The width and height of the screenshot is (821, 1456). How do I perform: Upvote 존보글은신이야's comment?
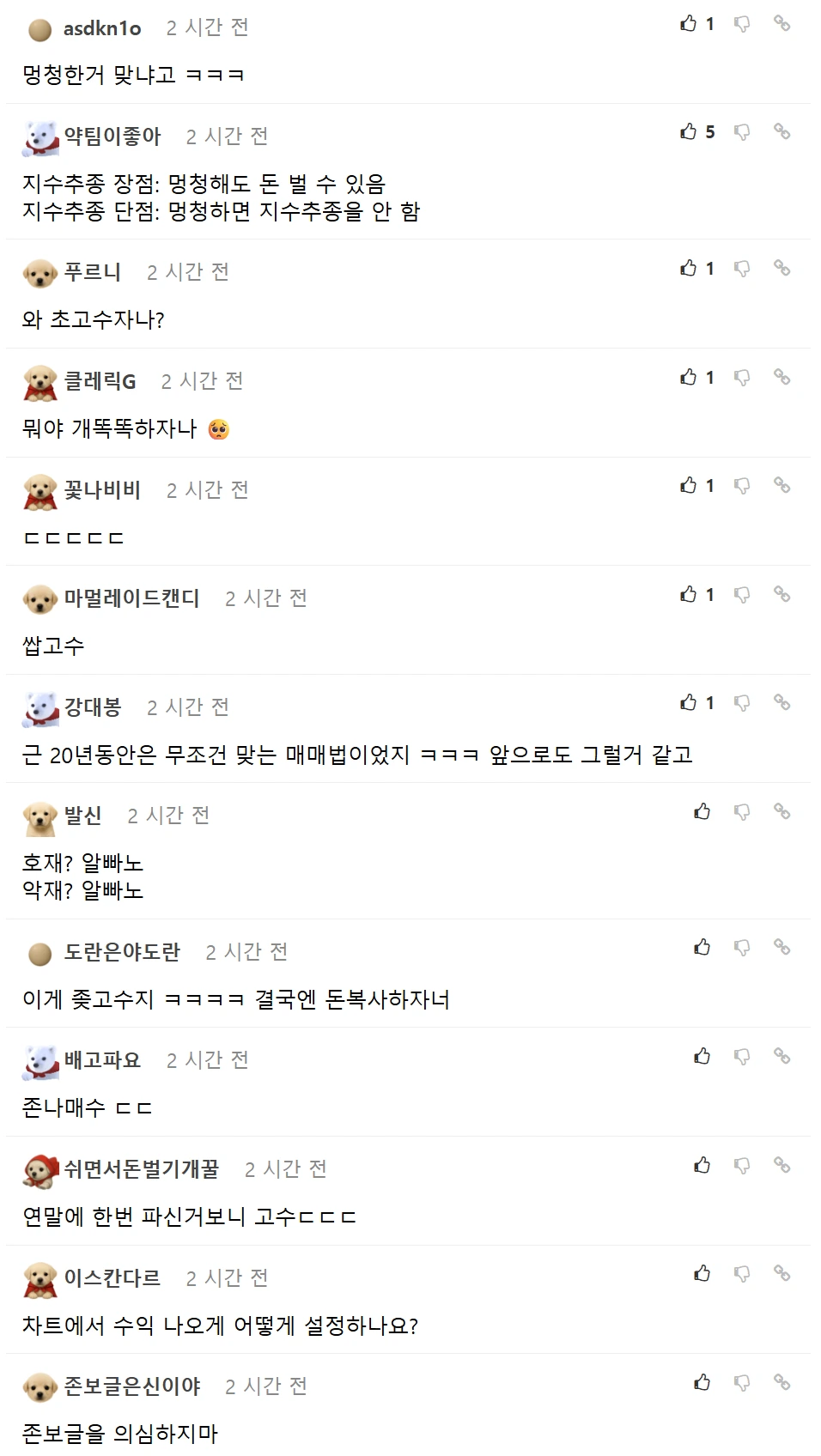point(702,1382)
